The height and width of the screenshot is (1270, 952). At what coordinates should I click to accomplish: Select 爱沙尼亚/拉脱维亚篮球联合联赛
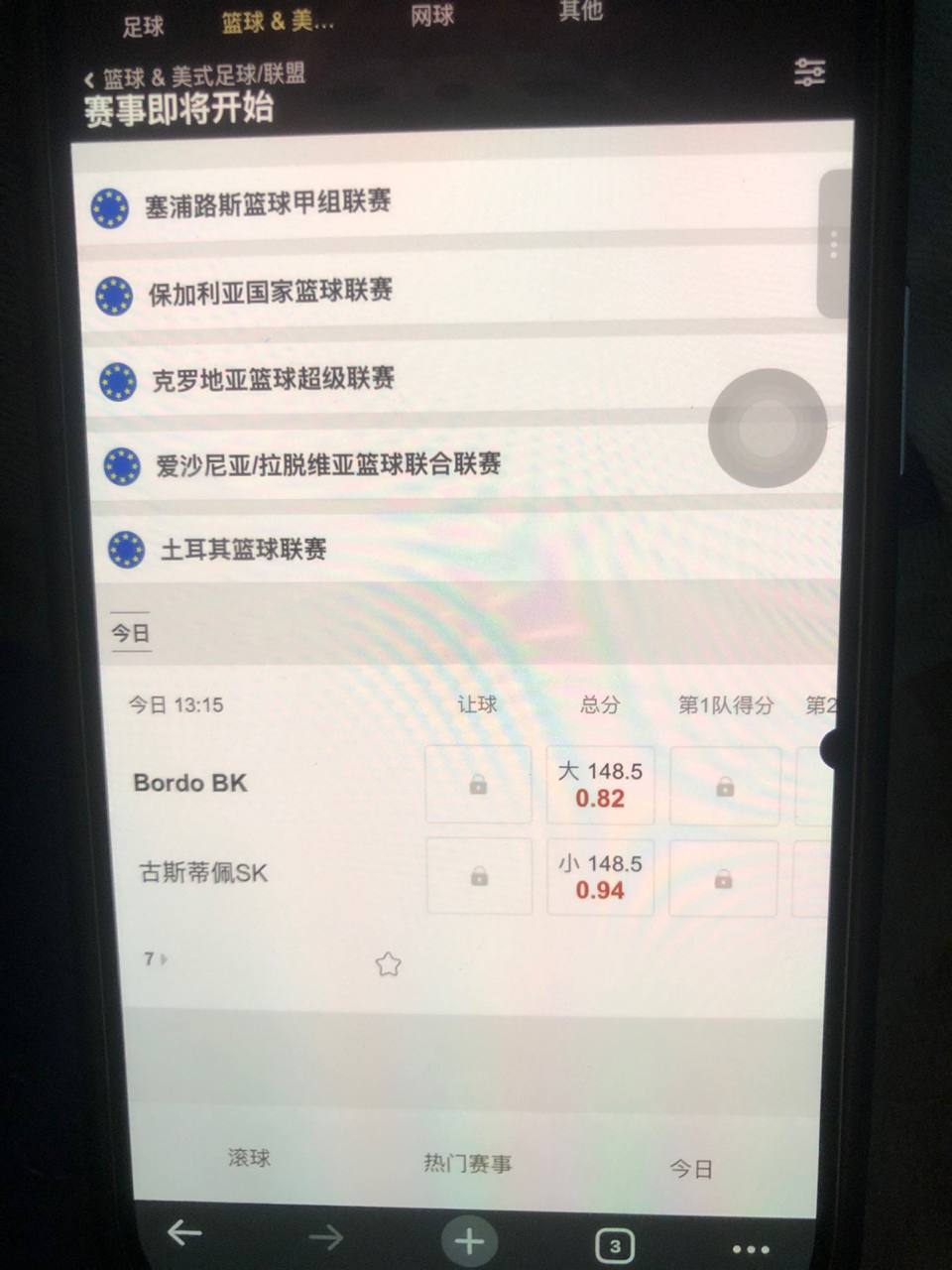327,464
